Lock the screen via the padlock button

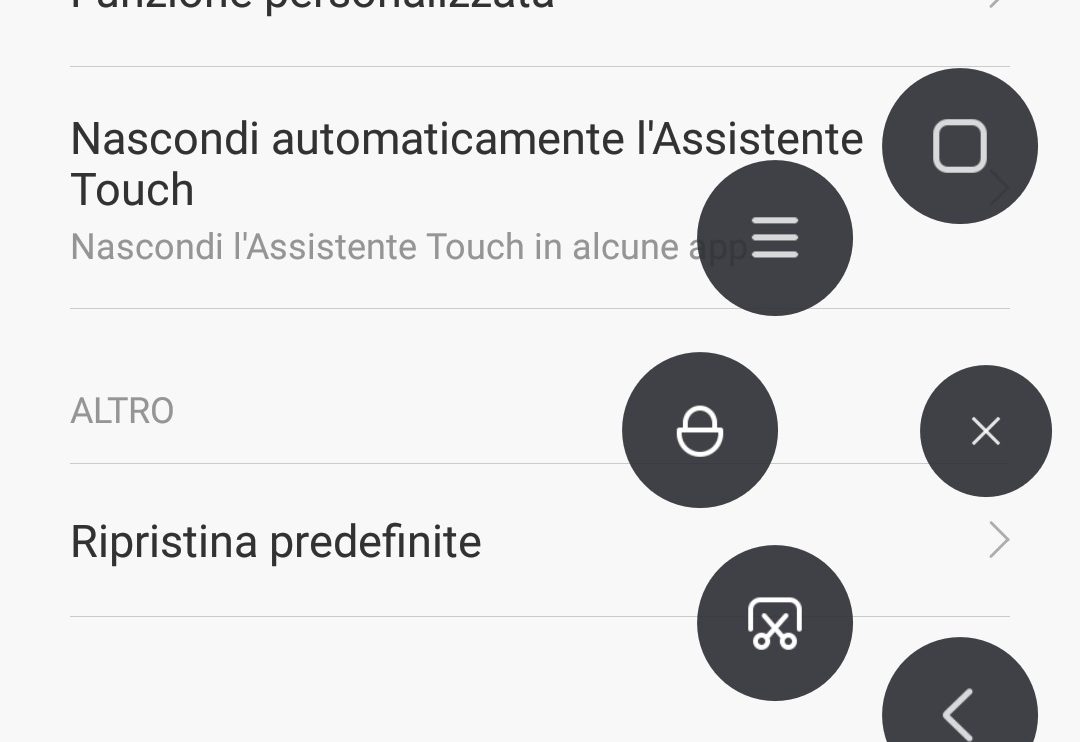[700, 431]
